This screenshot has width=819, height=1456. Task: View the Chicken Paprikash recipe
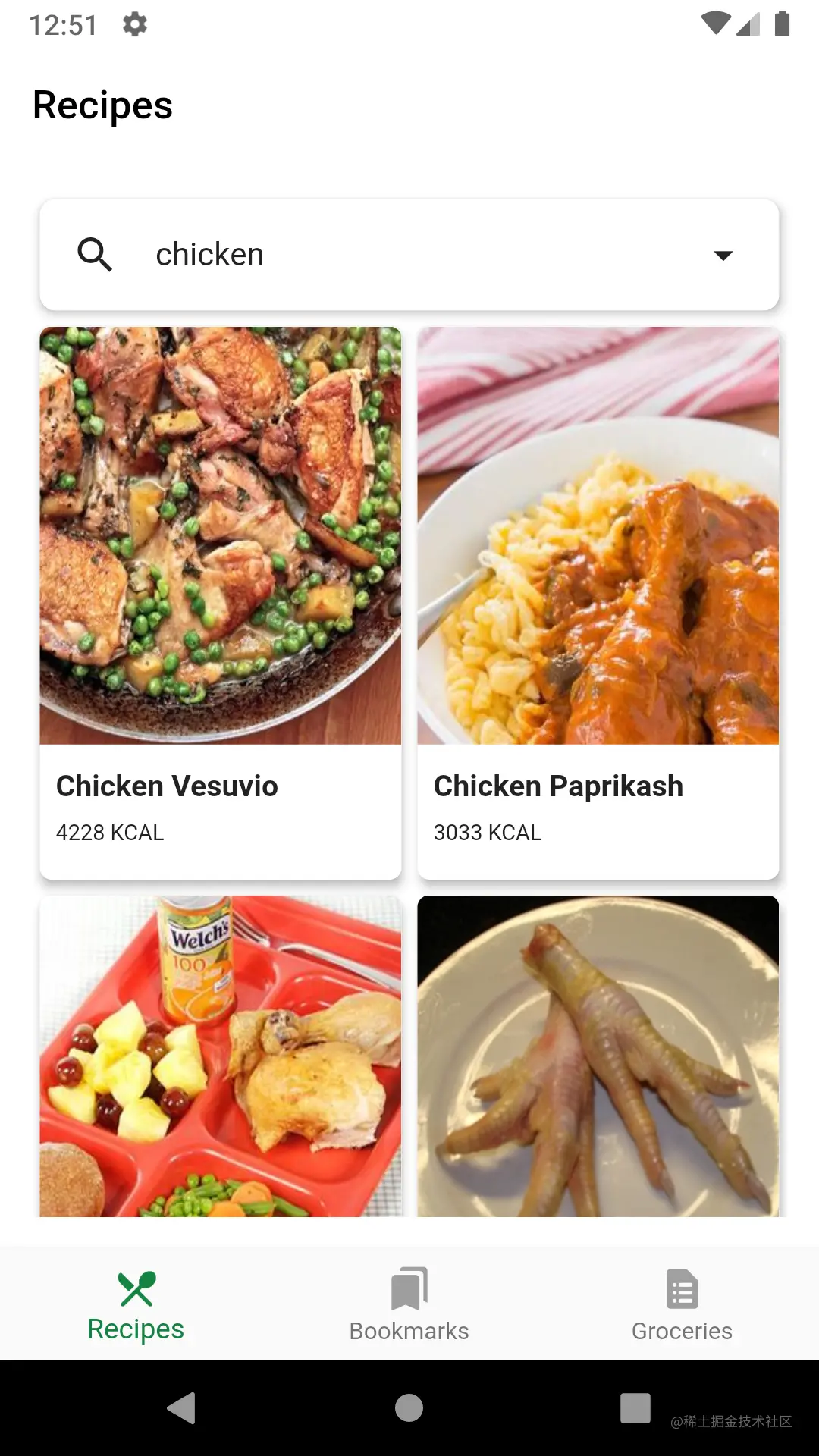click(598, 603)
